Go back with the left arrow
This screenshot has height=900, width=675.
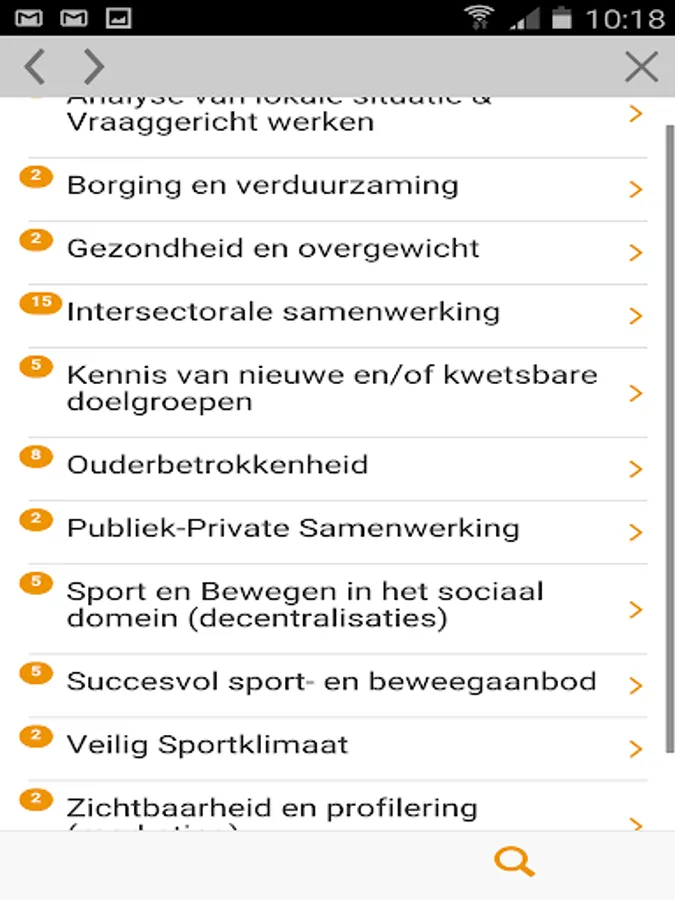34,67
